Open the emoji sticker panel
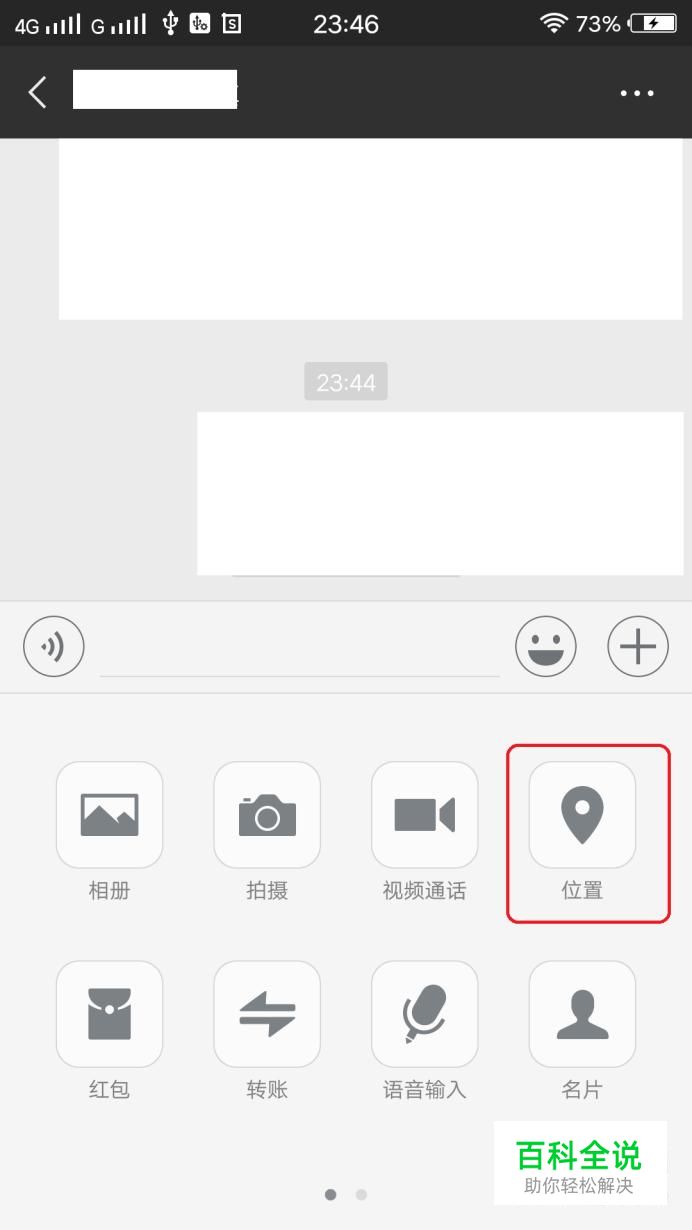Viewport: 692px width, 1230px height. [546, 647]
